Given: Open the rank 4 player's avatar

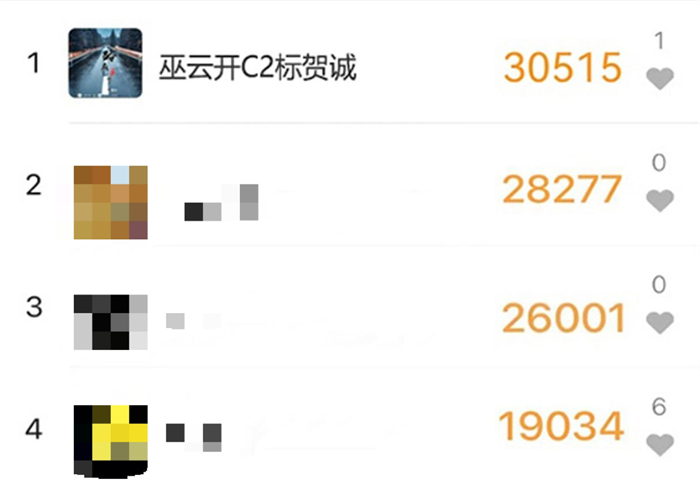Looking at the screenshot, I should [x=111, y=440].
